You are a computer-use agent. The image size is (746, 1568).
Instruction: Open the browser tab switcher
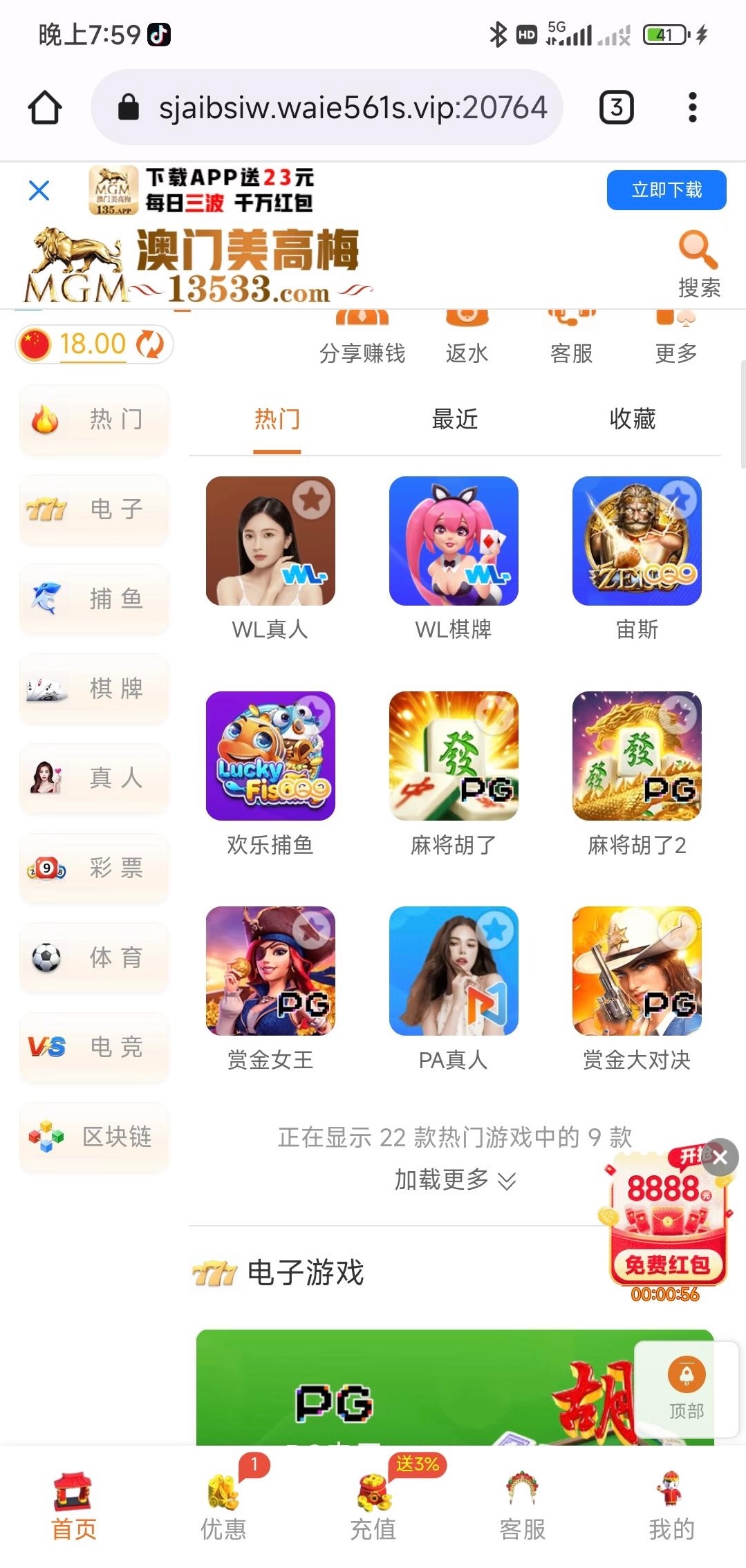[616, 108]
